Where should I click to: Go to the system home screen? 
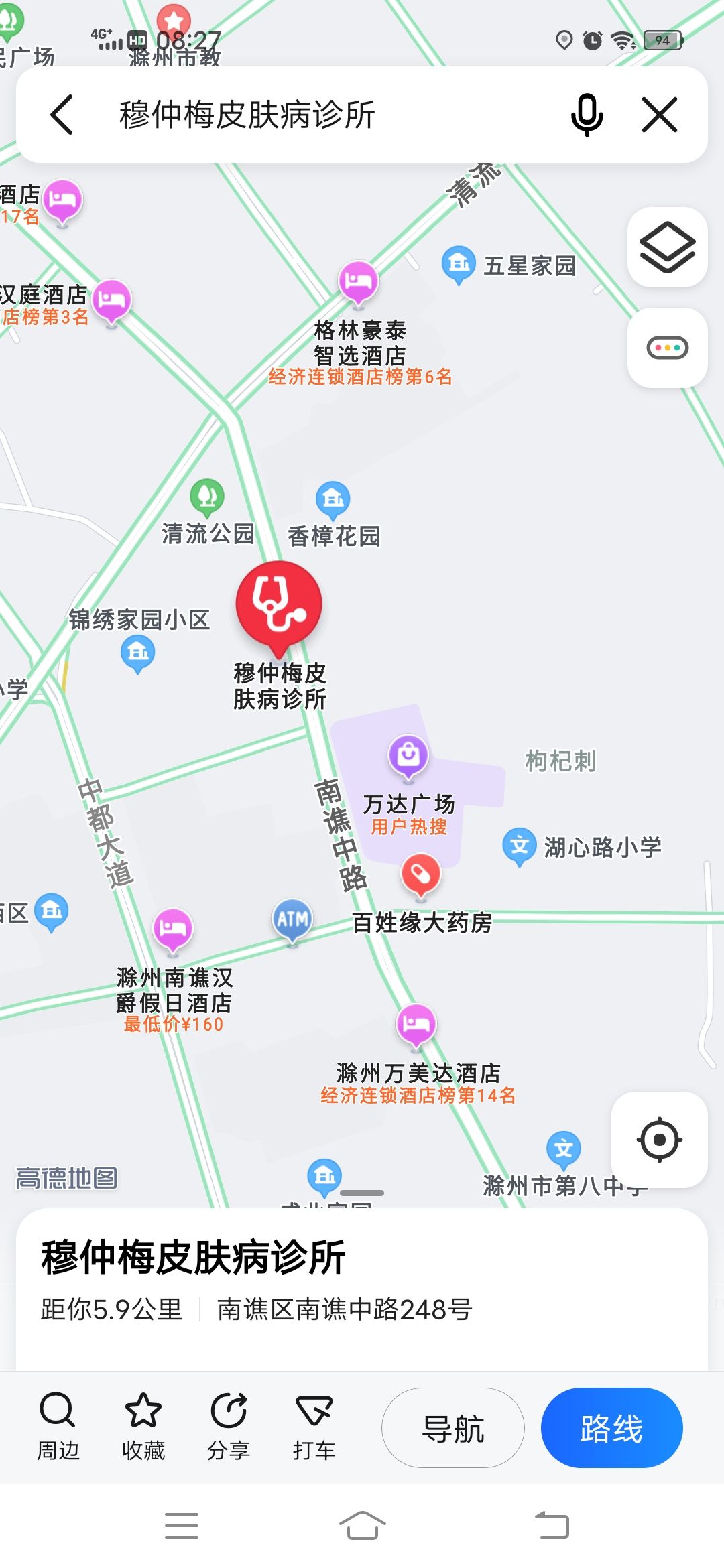[362, 1526]
